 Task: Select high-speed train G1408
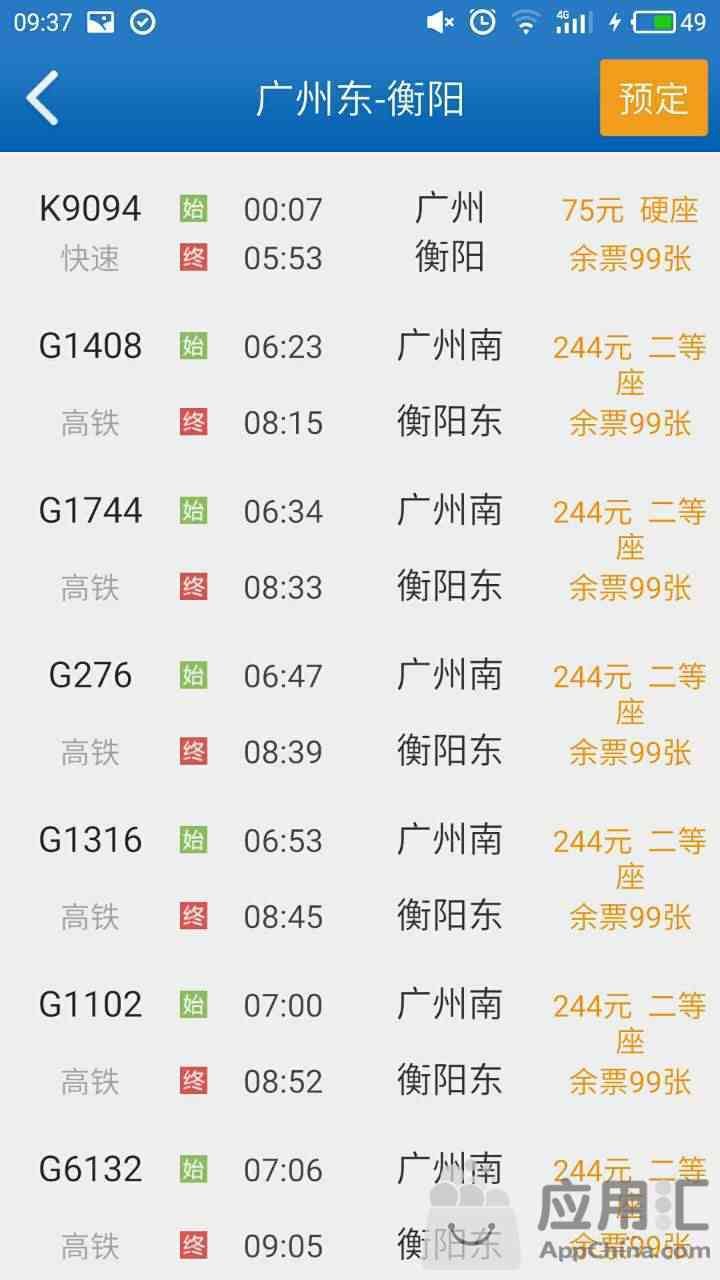point(360,384)
